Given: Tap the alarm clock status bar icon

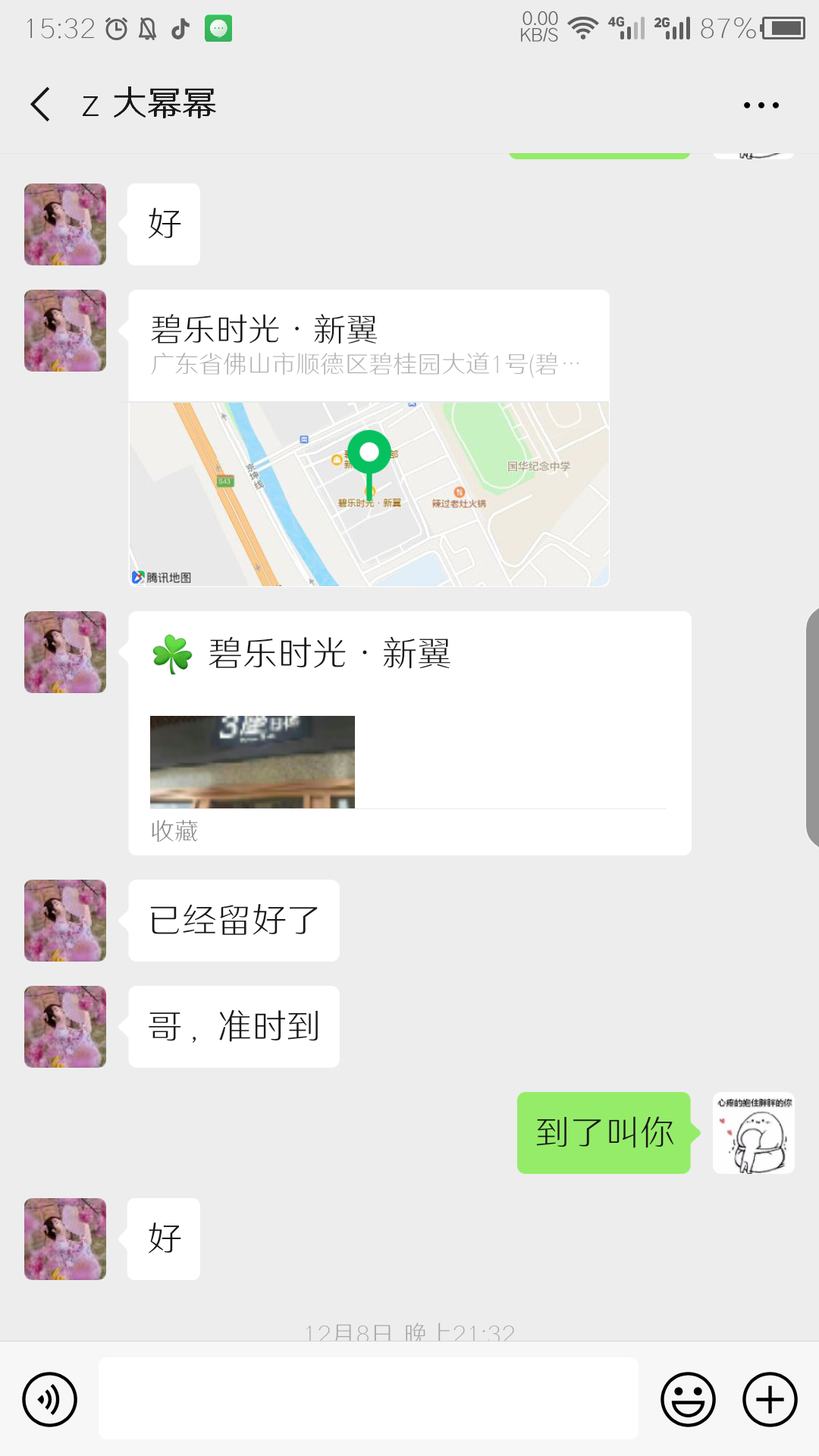Looking at the screenshot, I should click(118, 27).
